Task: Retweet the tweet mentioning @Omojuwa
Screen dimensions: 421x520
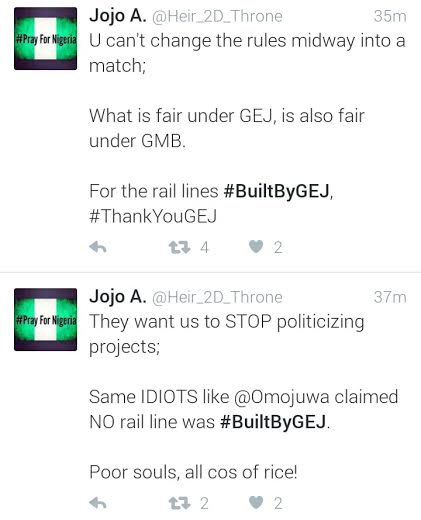Action: point(180,503)
